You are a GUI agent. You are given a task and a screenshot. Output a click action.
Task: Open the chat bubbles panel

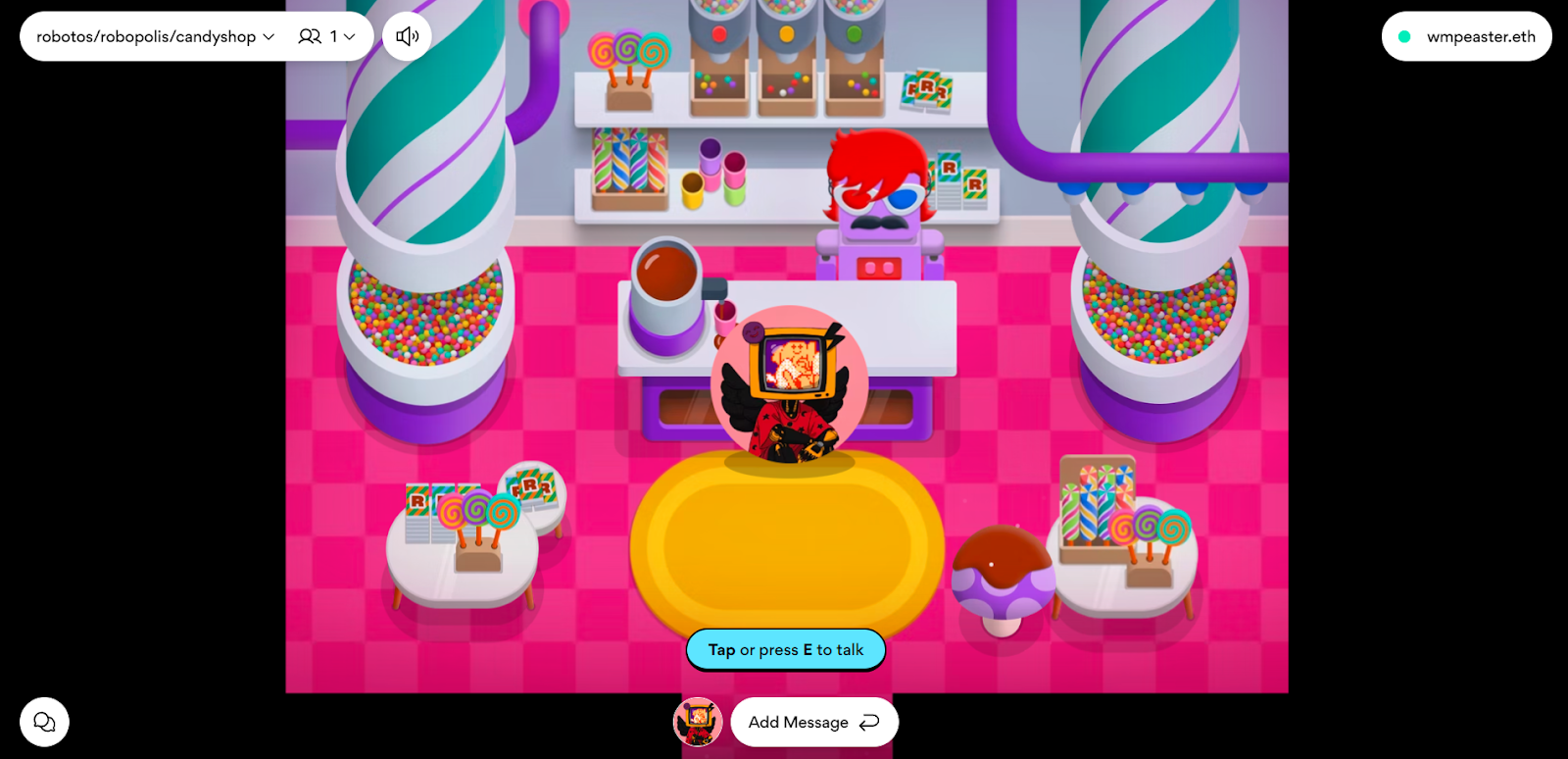point(44,722)
